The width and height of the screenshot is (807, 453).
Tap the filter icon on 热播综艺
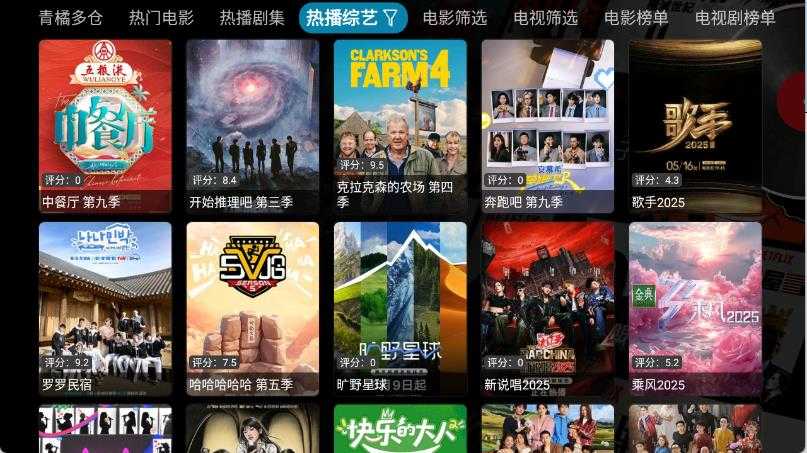coord(391,18)
